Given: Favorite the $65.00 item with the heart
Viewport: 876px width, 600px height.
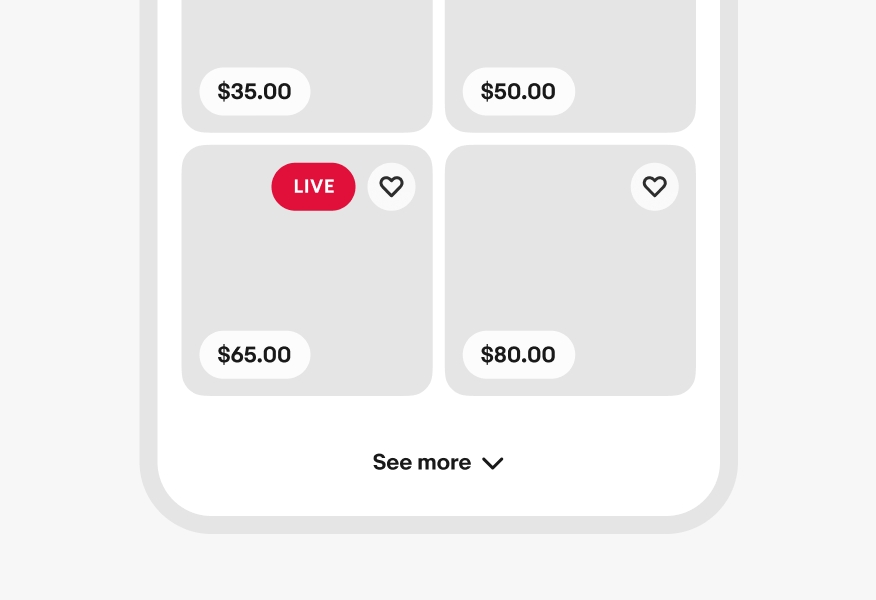Looking at the screenshot, I should tap(391, 187).
